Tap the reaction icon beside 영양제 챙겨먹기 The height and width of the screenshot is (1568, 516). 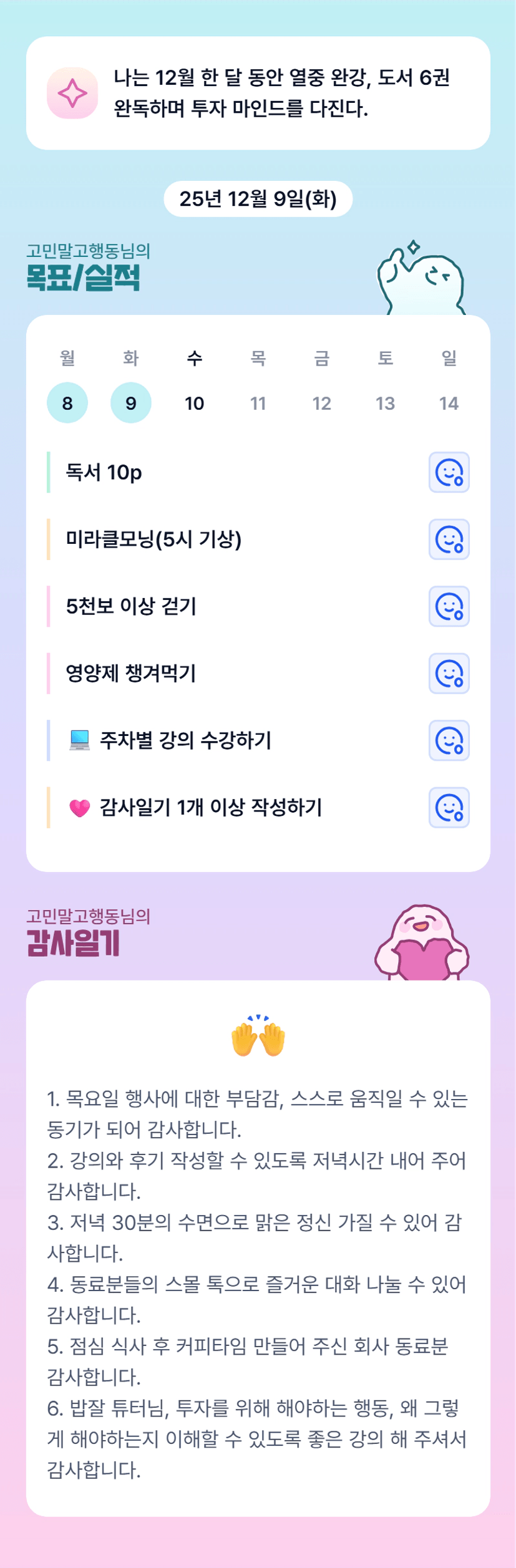click(x=449, y=674)
